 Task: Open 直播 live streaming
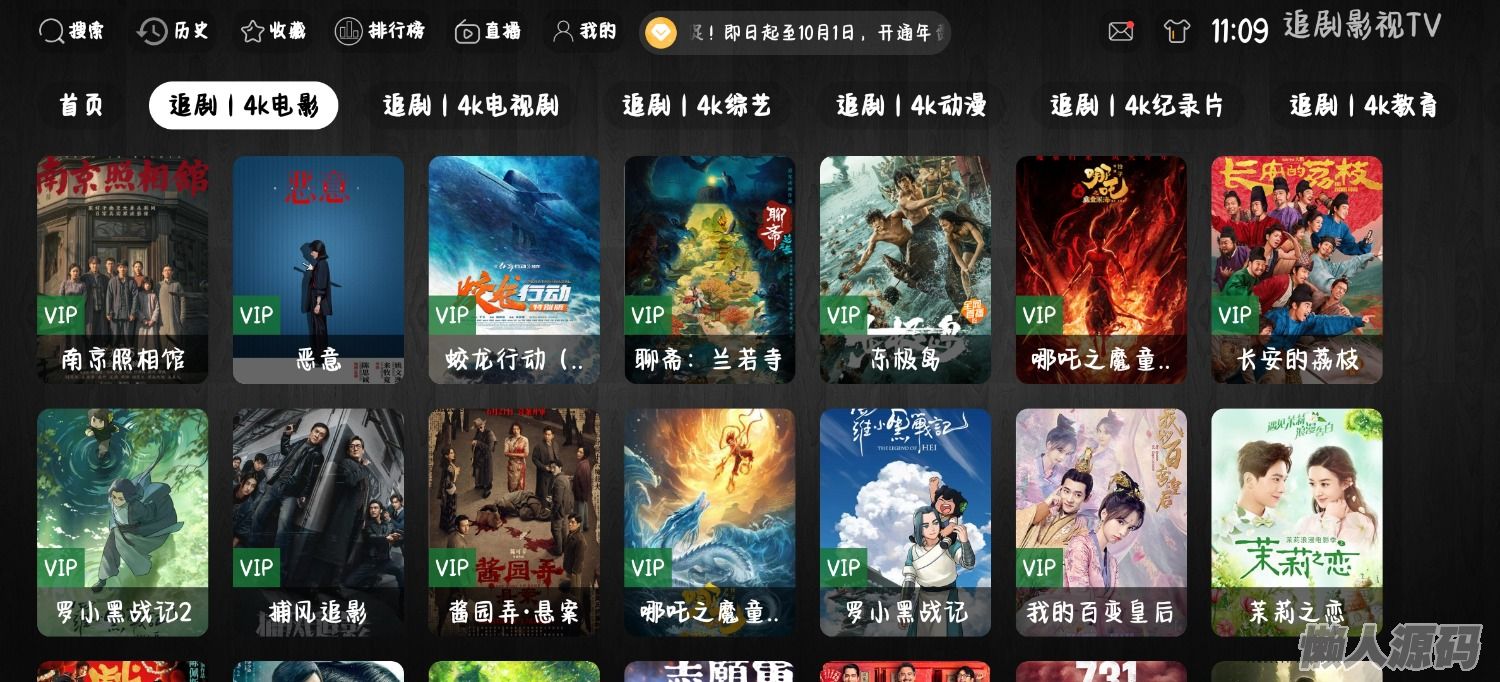pos(488,32)
